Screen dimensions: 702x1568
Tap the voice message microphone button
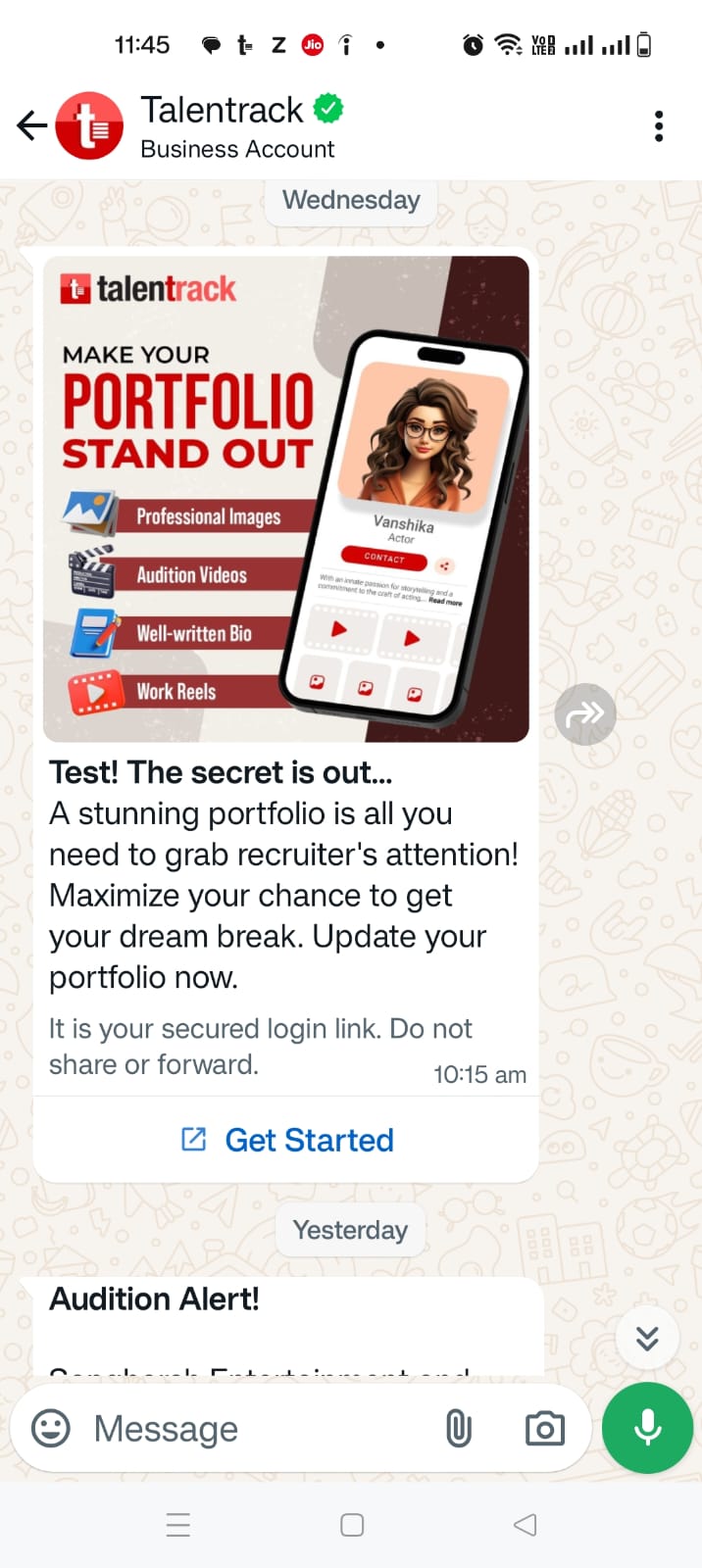tap(647, 1428)
